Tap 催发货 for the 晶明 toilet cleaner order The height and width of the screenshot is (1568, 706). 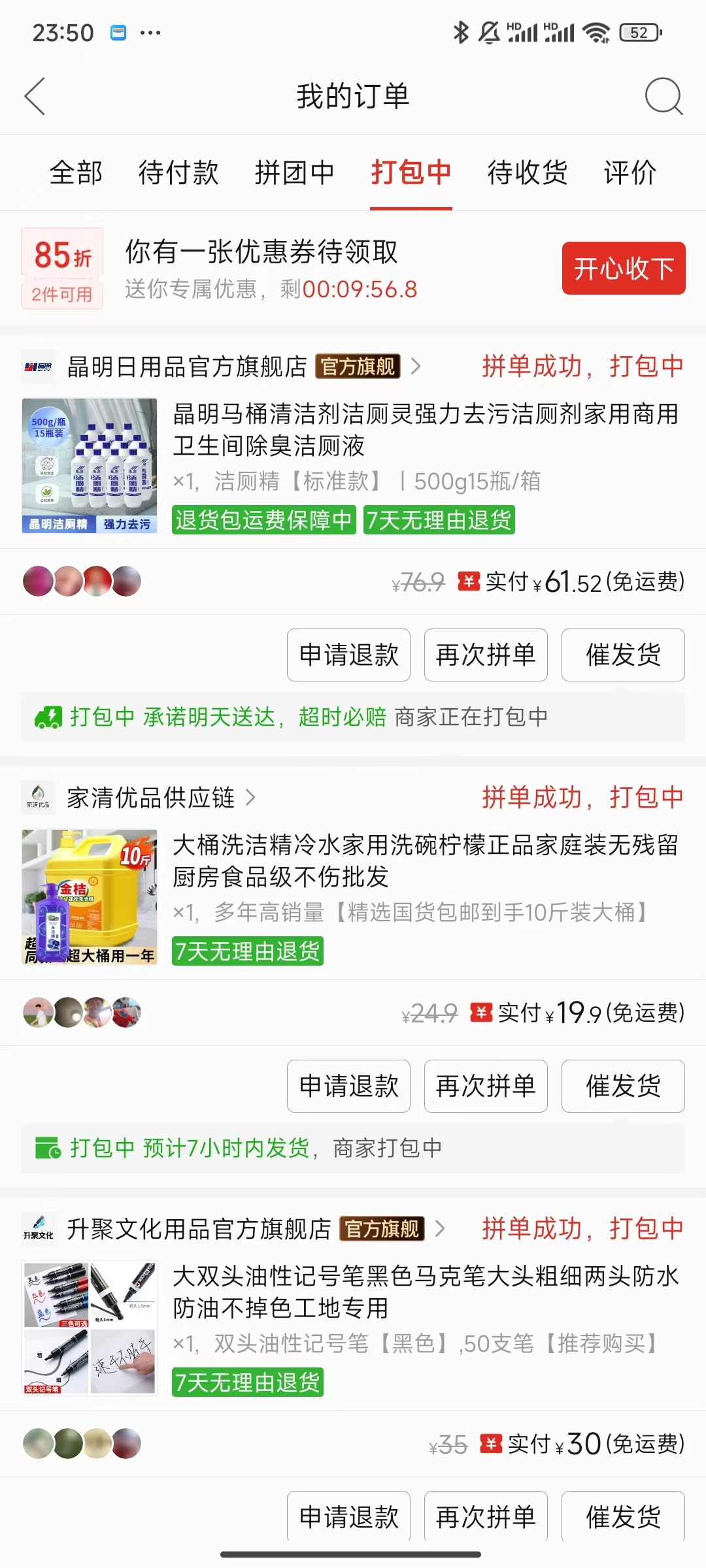(622, 655)
